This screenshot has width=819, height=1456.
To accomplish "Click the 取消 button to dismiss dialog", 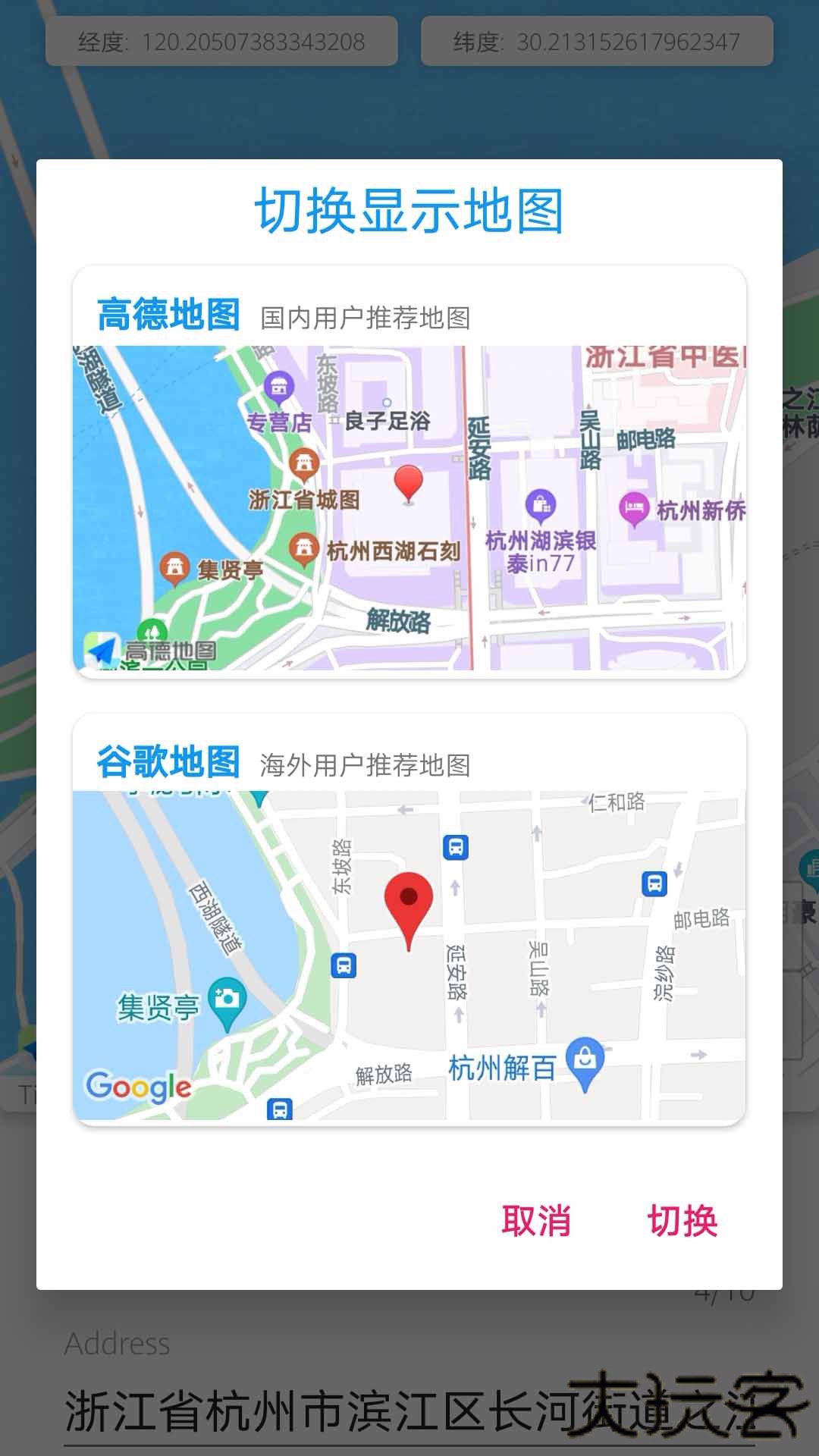I will point(537,1217).
